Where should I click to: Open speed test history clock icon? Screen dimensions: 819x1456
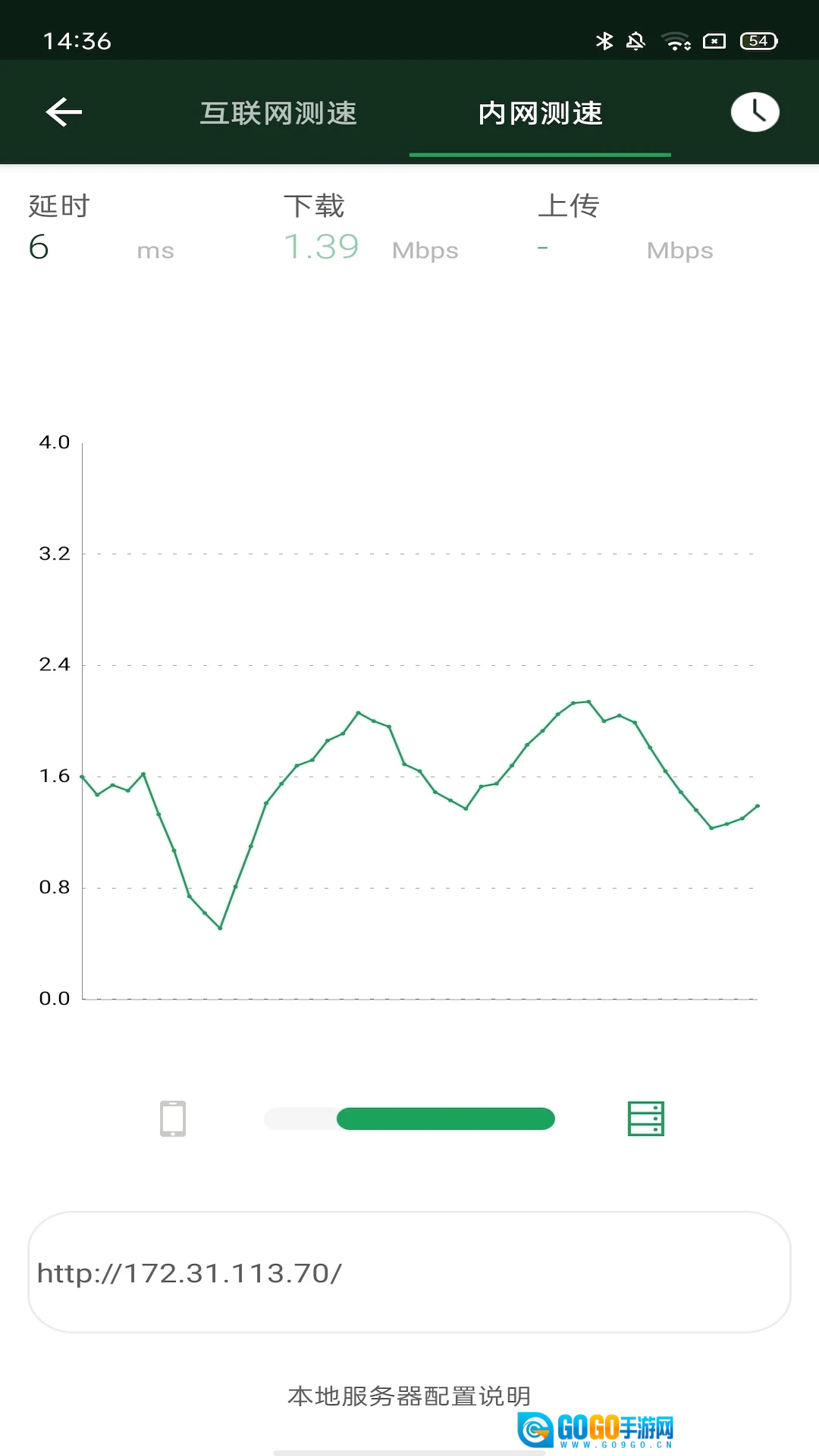tap(755, 112)
